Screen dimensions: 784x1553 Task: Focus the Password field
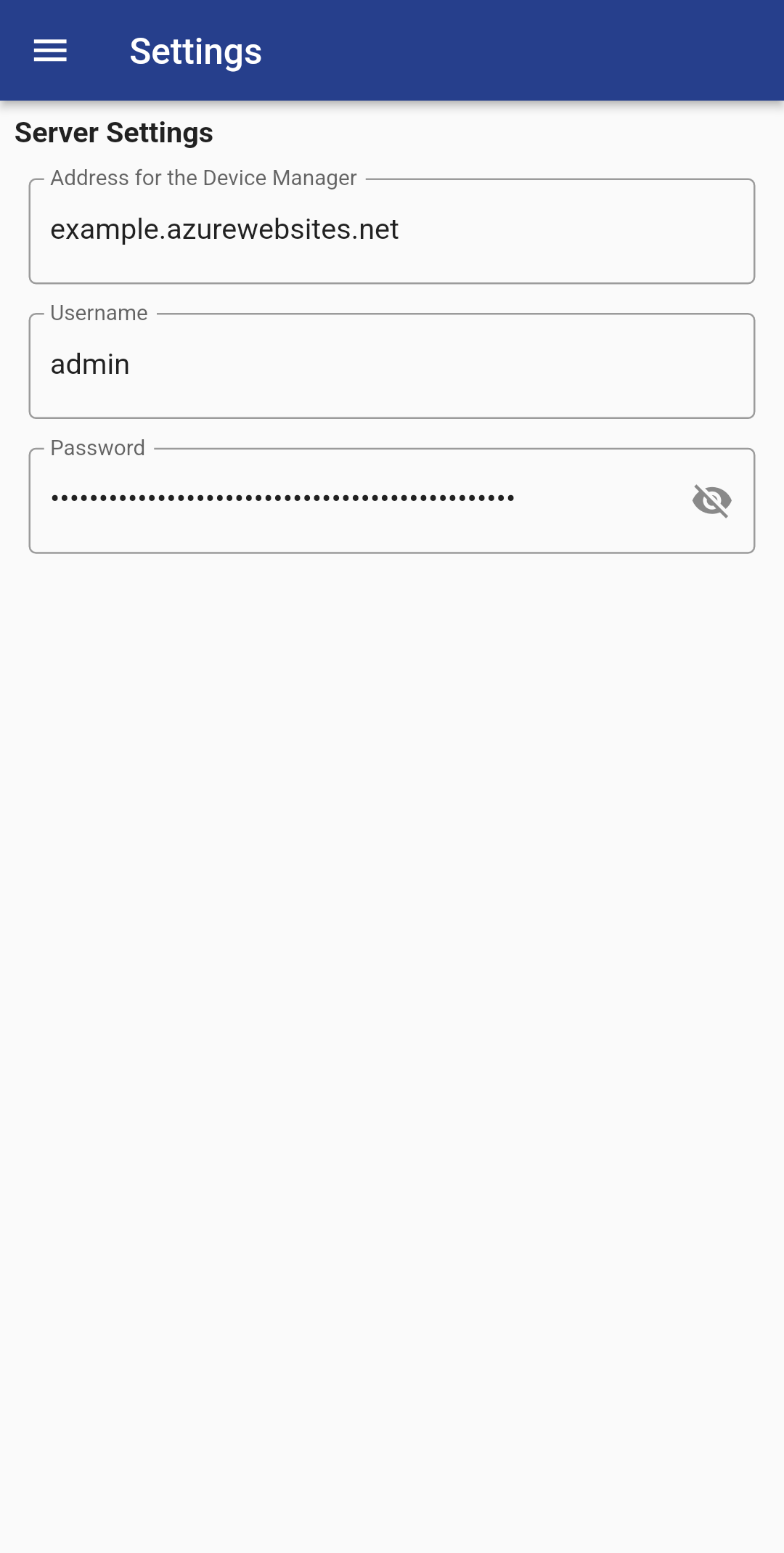click(x=356, y=501)
